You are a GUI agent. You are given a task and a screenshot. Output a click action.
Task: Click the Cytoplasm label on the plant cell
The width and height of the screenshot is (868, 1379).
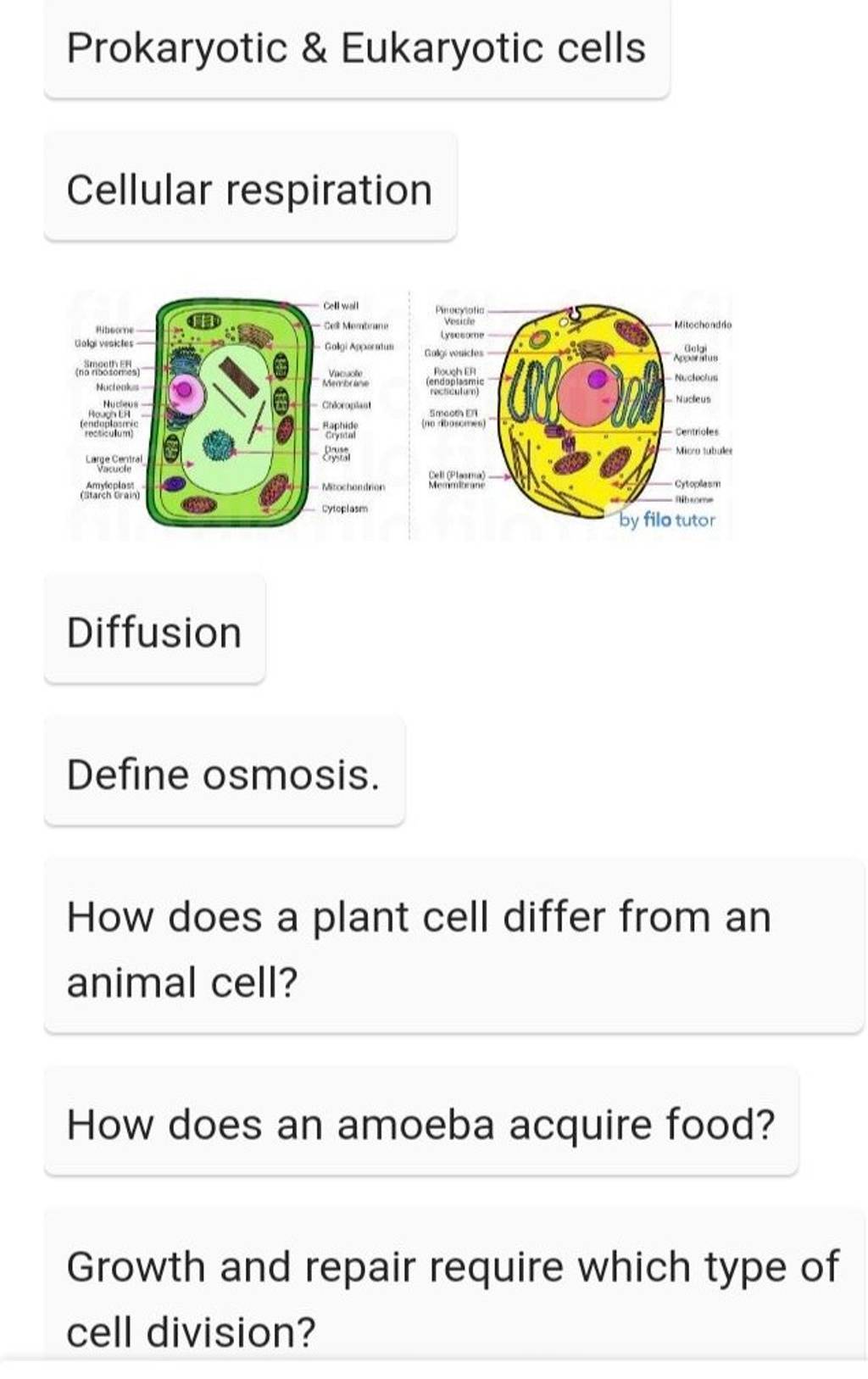(x=344, y=508)
